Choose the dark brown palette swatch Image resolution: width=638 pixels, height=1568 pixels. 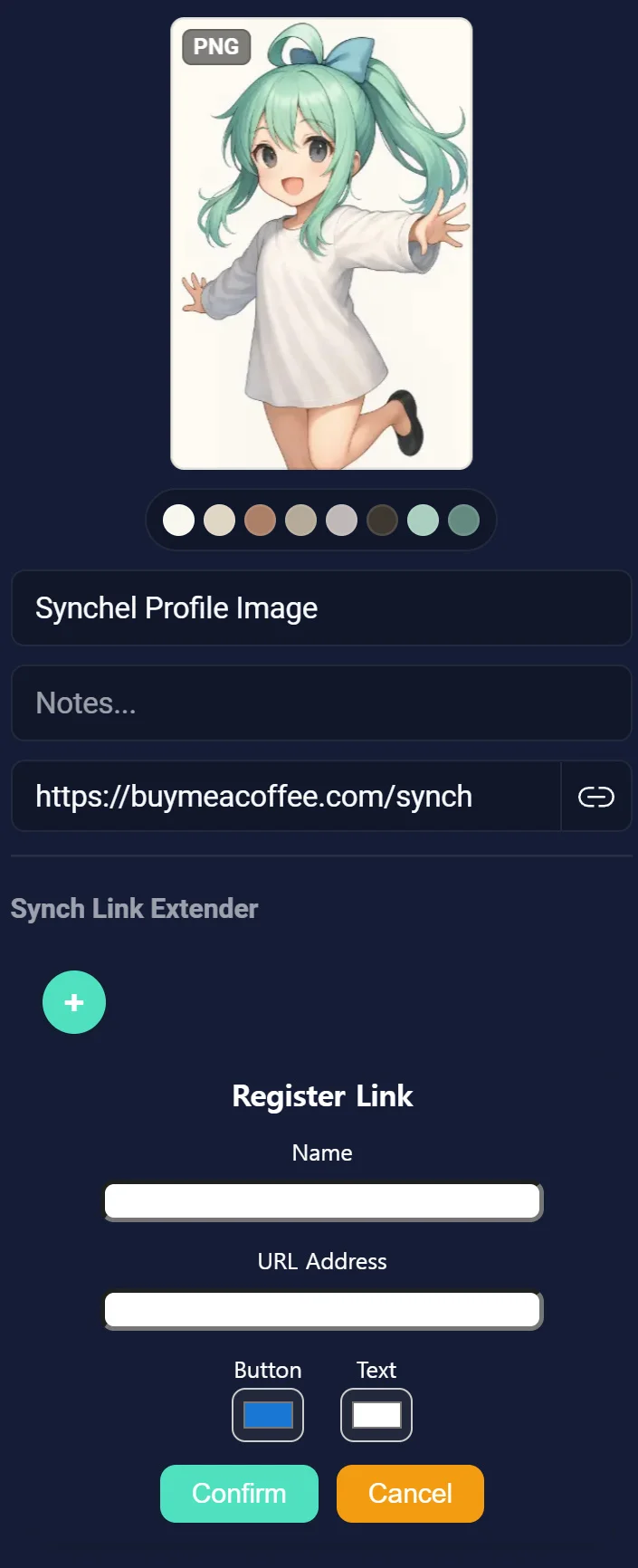[x=382, y=521]
